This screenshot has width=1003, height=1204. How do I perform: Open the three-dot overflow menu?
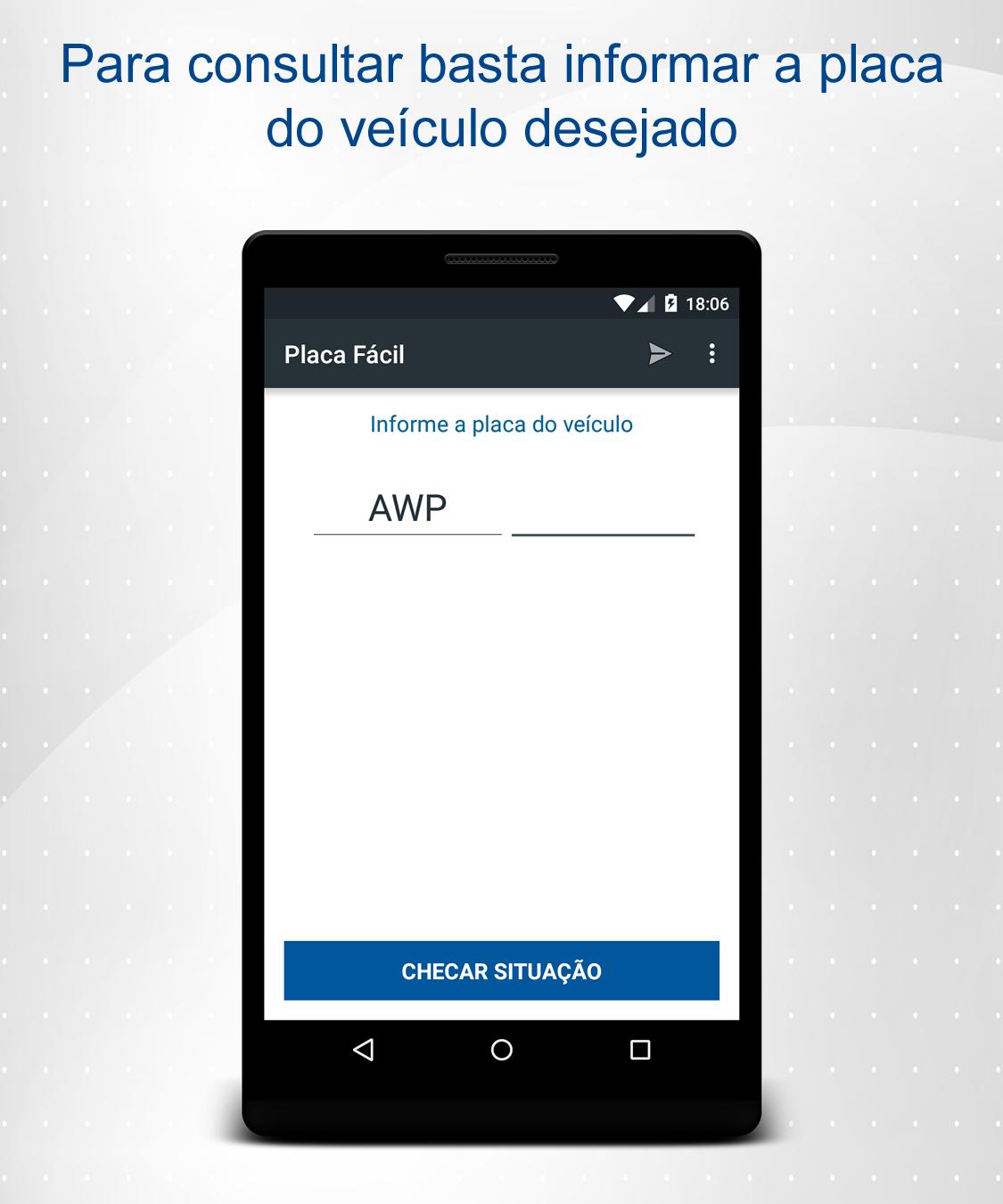tap(712, 354)
